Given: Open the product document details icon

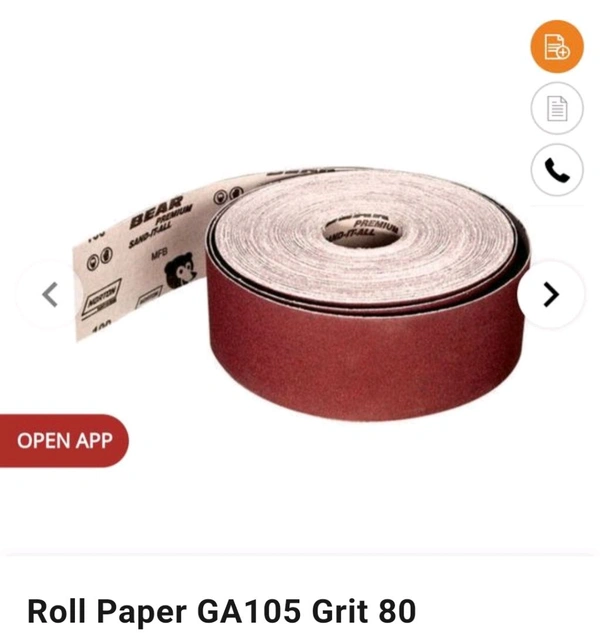Looking at the screenshot, I should [x=556, y=109].
